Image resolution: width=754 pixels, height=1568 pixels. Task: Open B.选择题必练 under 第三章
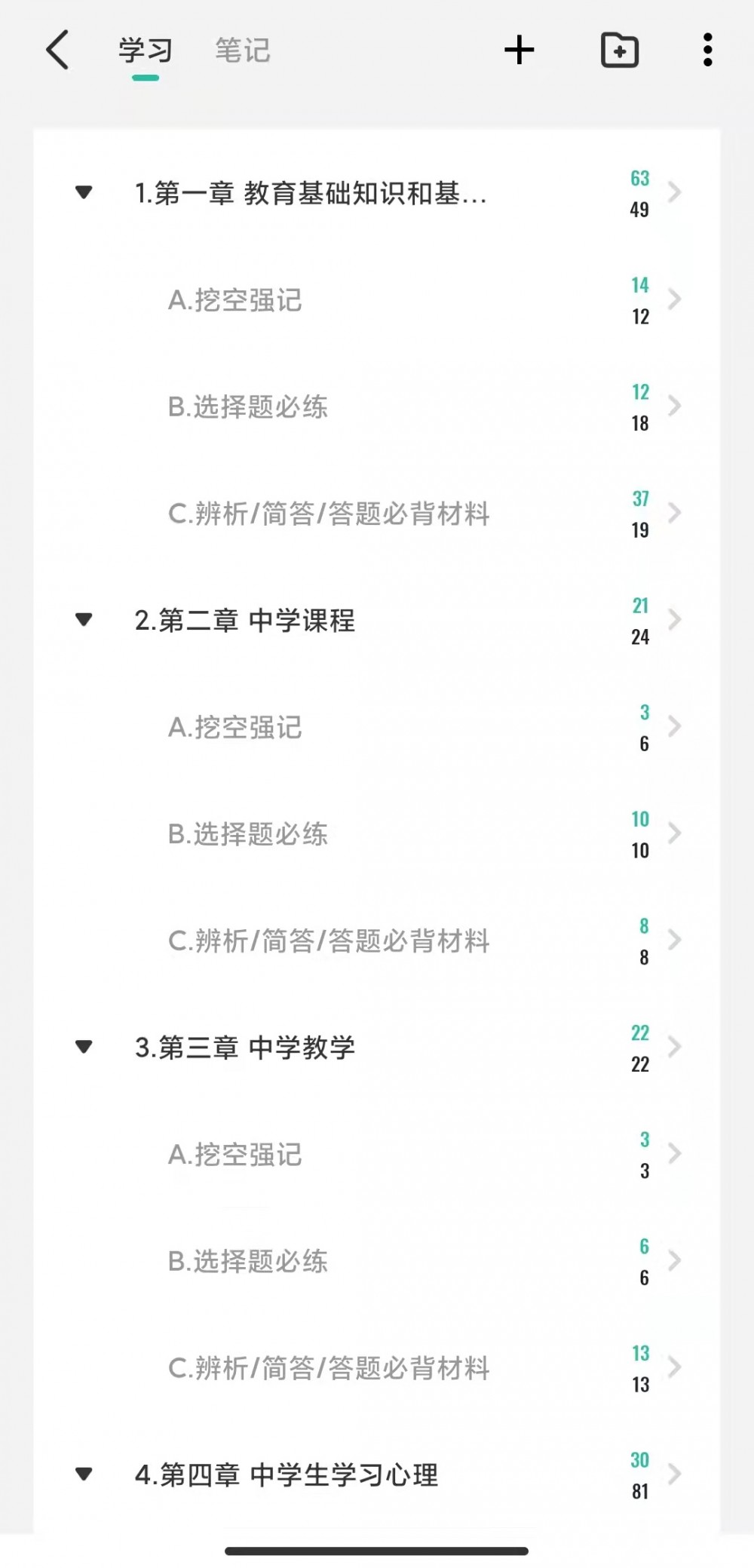pyautogui.click(x=377, y=1261)
